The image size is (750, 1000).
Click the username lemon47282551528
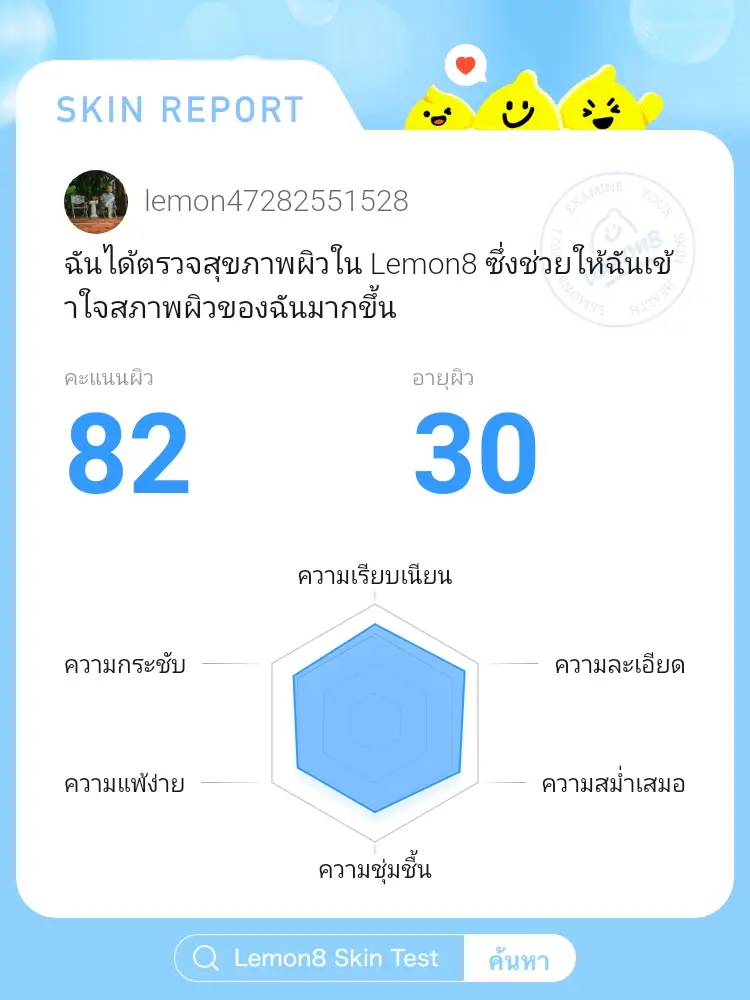[277, 200]
